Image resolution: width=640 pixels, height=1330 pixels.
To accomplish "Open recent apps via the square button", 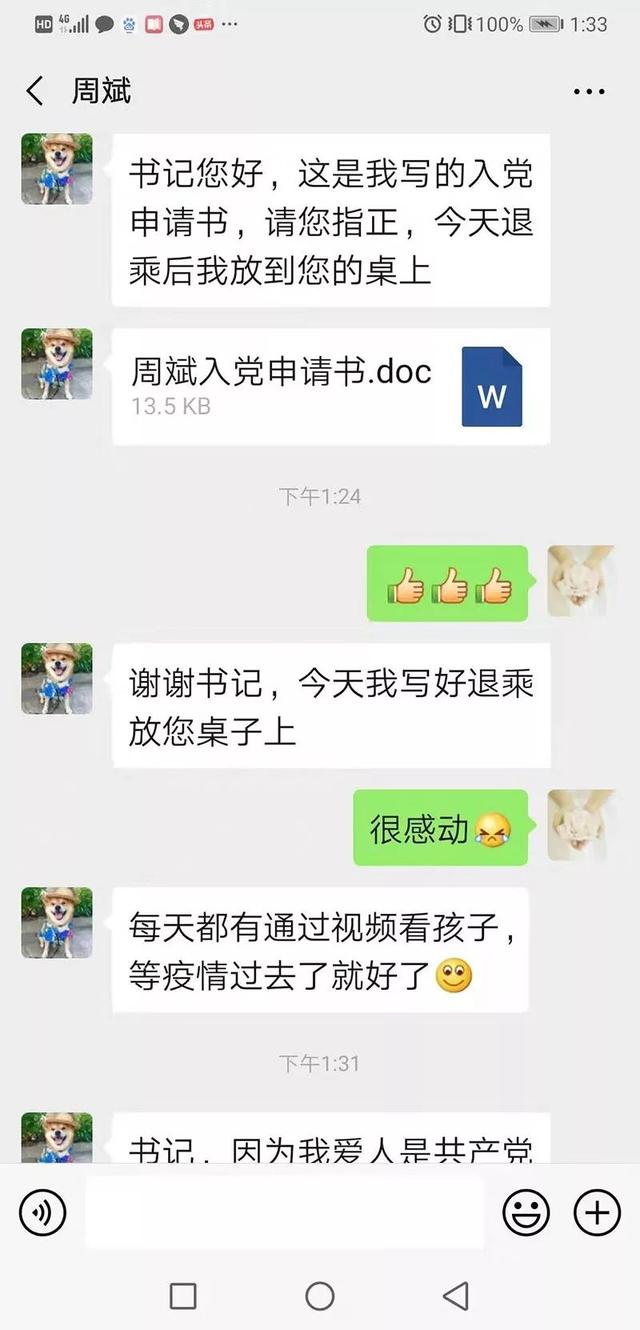I will [183, 1296].
